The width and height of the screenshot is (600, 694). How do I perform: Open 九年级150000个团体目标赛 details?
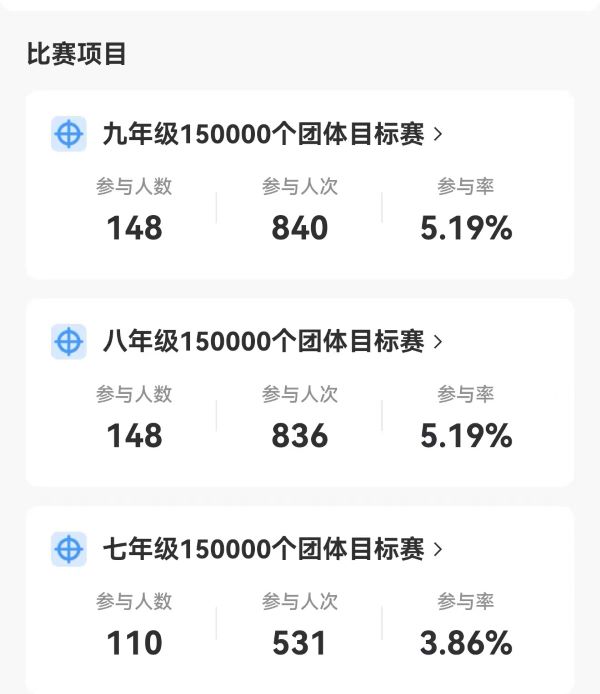270,134
